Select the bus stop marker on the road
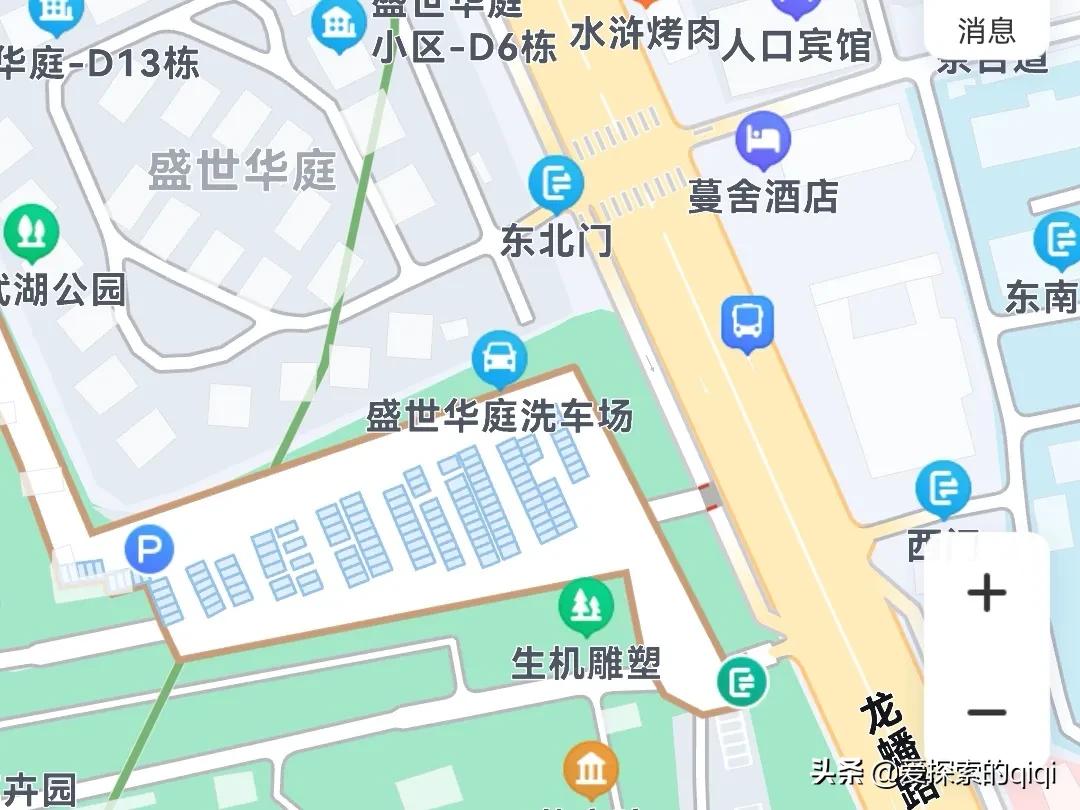1080x810 pixels. (748, 323)
